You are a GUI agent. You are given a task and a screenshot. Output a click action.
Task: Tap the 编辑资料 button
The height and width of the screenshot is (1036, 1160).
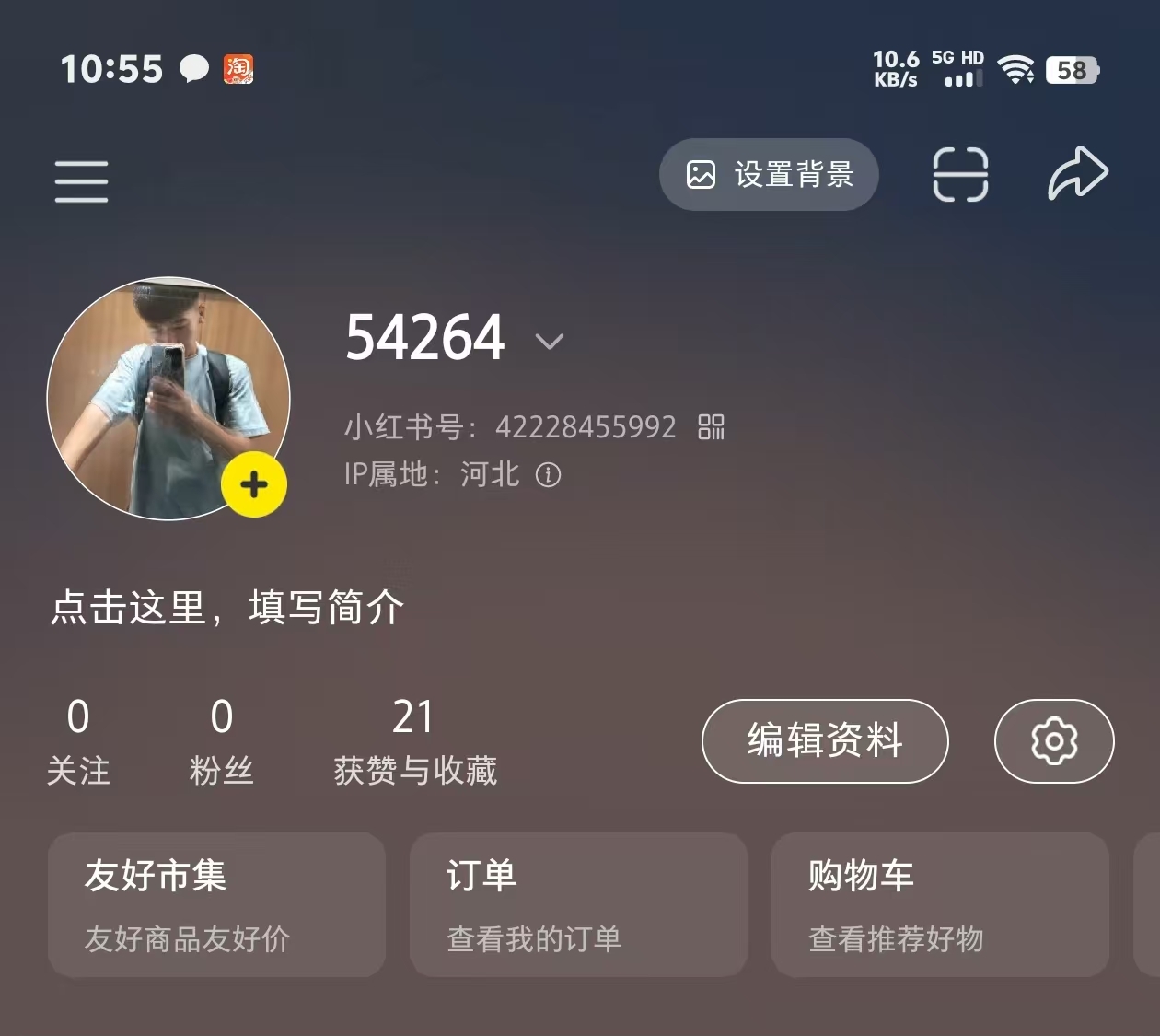pyautogui.click(x=825, y=741)
